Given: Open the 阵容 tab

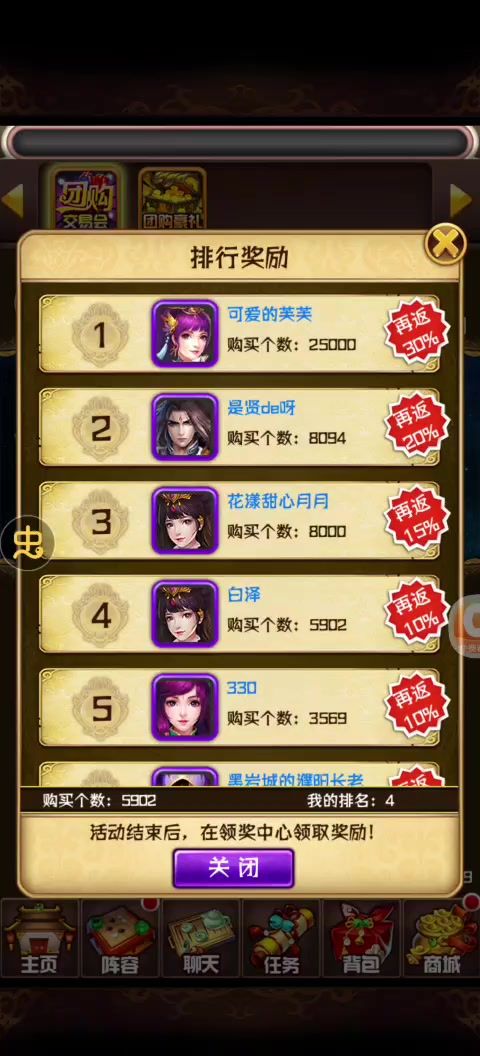Looking at the screenshot, I should pyautogui.click(x=120, y=939).
